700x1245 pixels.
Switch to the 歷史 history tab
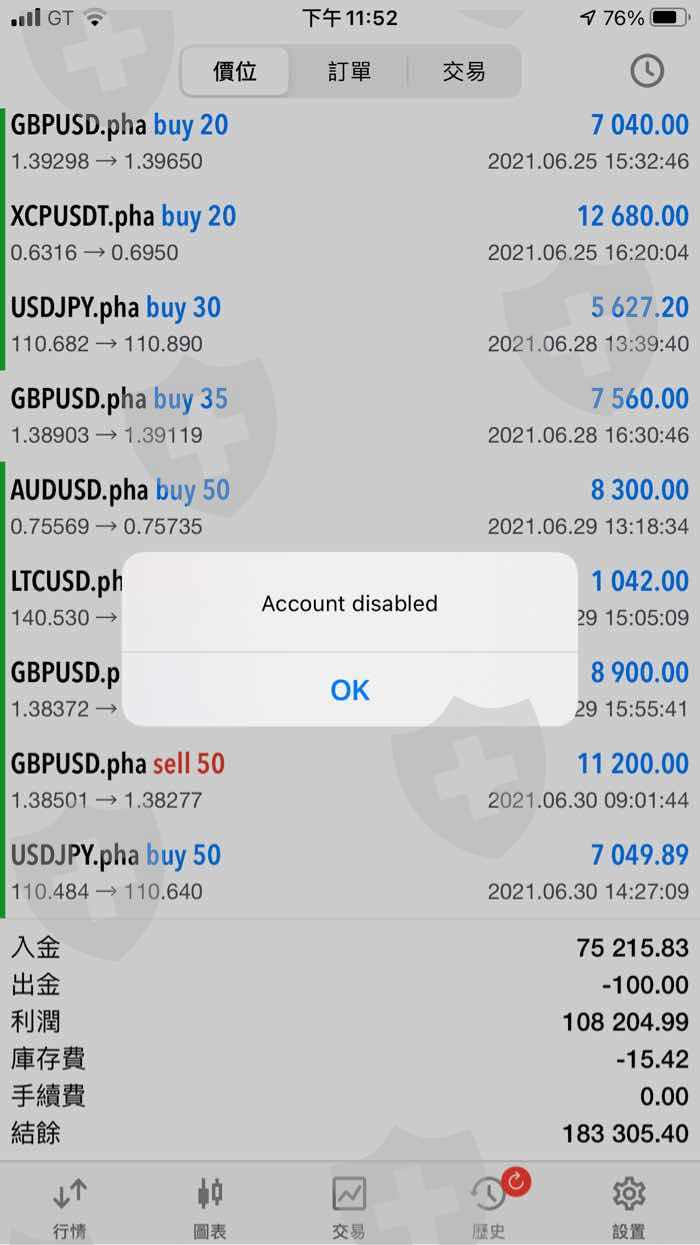[490, 1207]
